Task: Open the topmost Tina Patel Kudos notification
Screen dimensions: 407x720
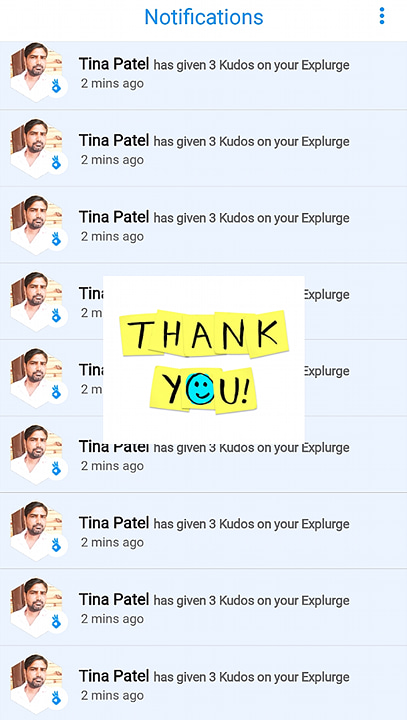Action: click(204, 75)
